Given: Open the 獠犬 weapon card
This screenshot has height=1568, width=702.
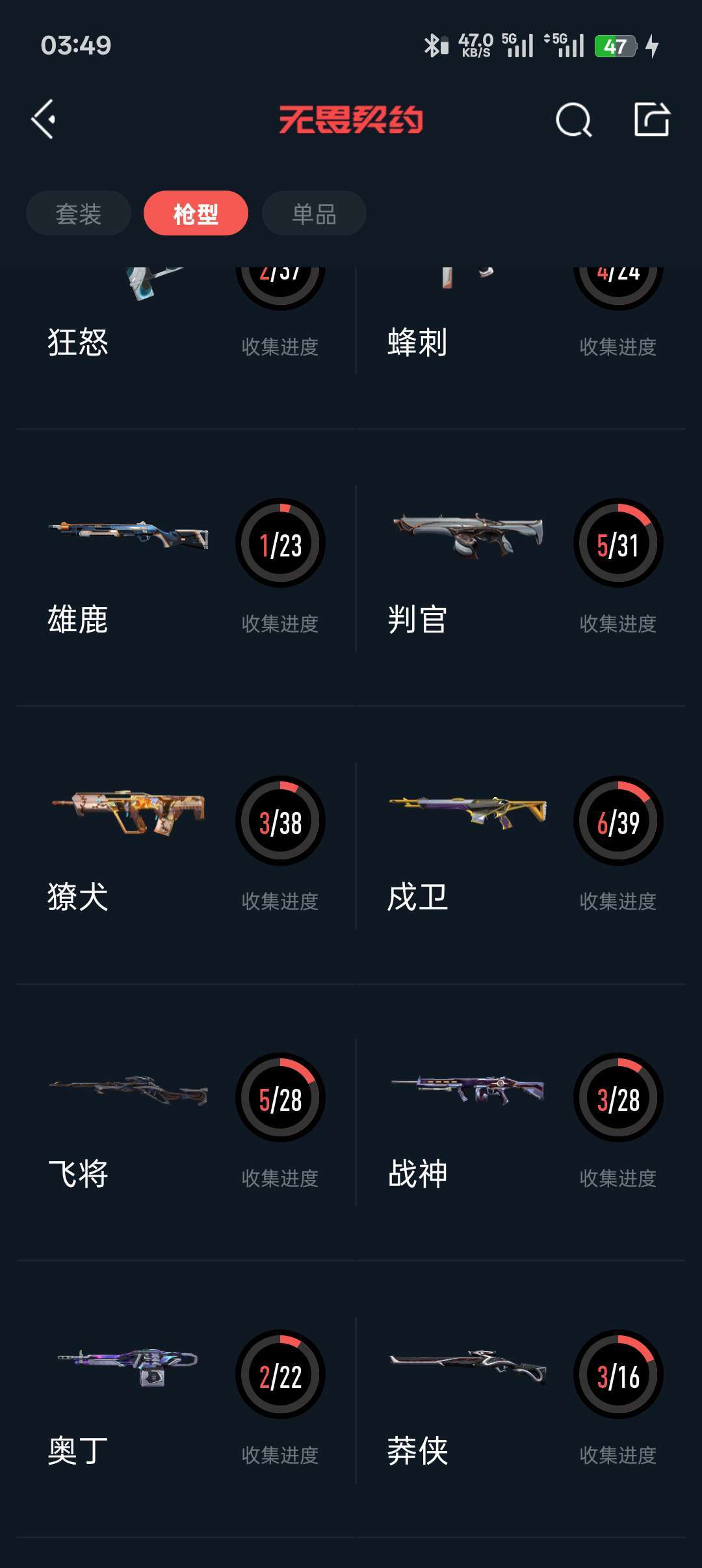Looking at the screenshot, I should [186, 846].
